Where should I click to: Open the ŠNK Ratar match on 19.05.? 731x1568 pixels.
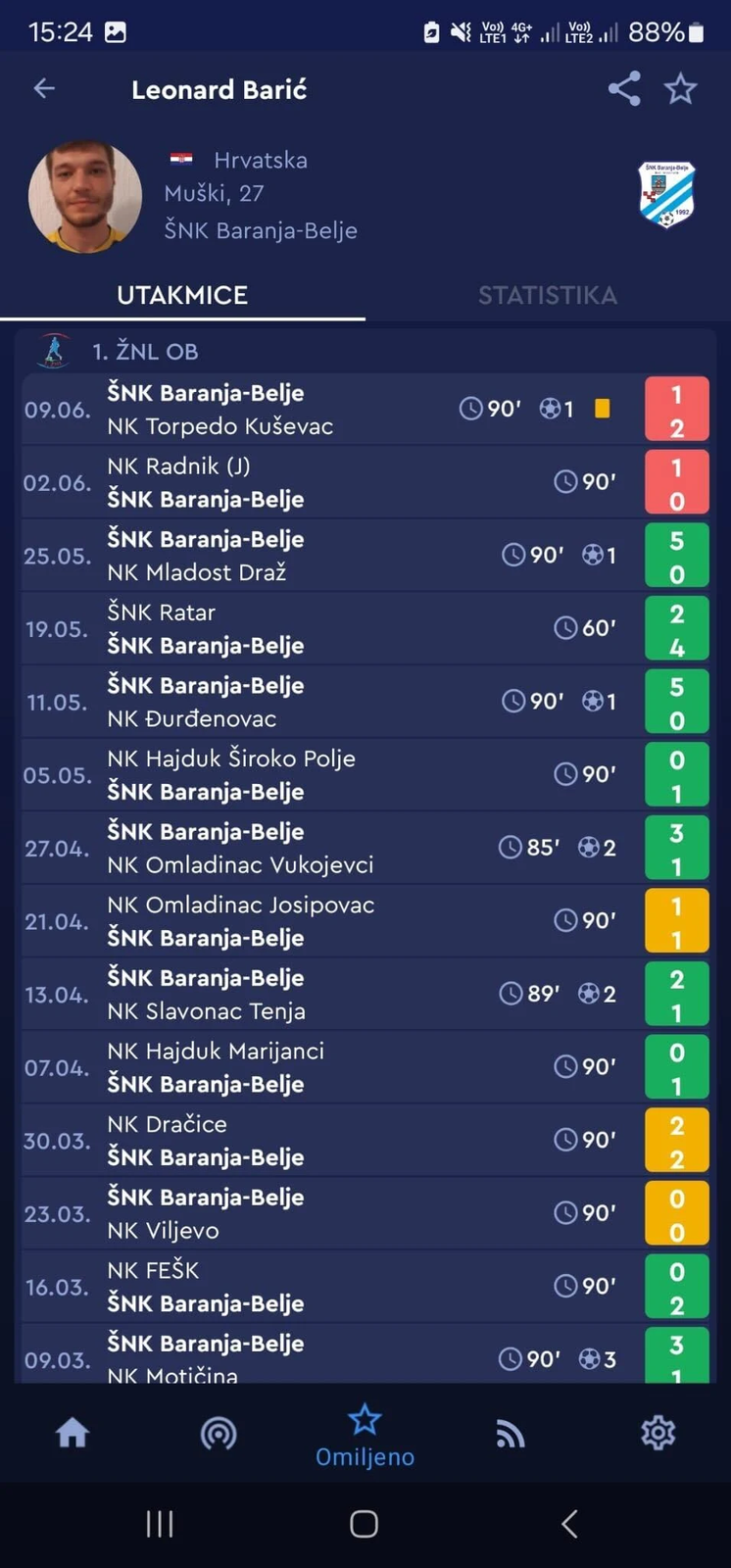point(365,628)
